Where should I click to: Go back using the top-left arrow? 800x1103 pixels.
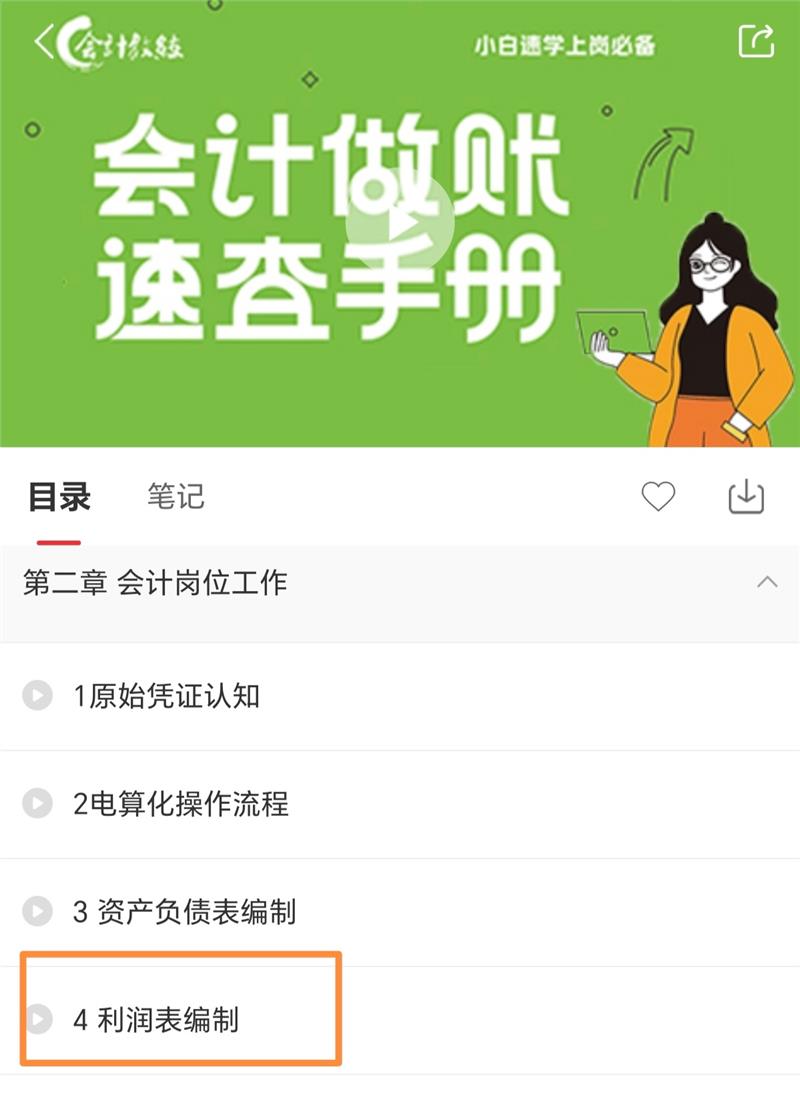pos(42,42)
